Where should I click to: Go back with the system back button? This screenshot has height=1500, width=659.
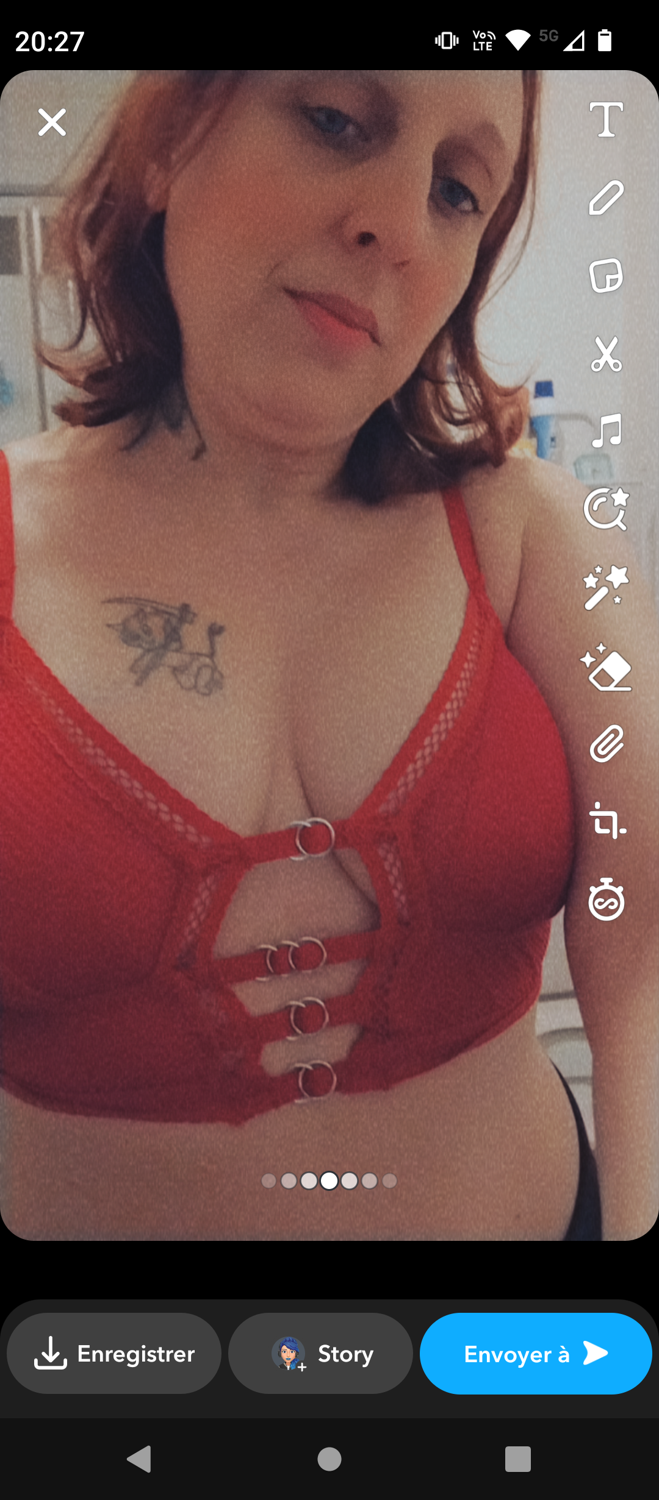[140, 1459]
